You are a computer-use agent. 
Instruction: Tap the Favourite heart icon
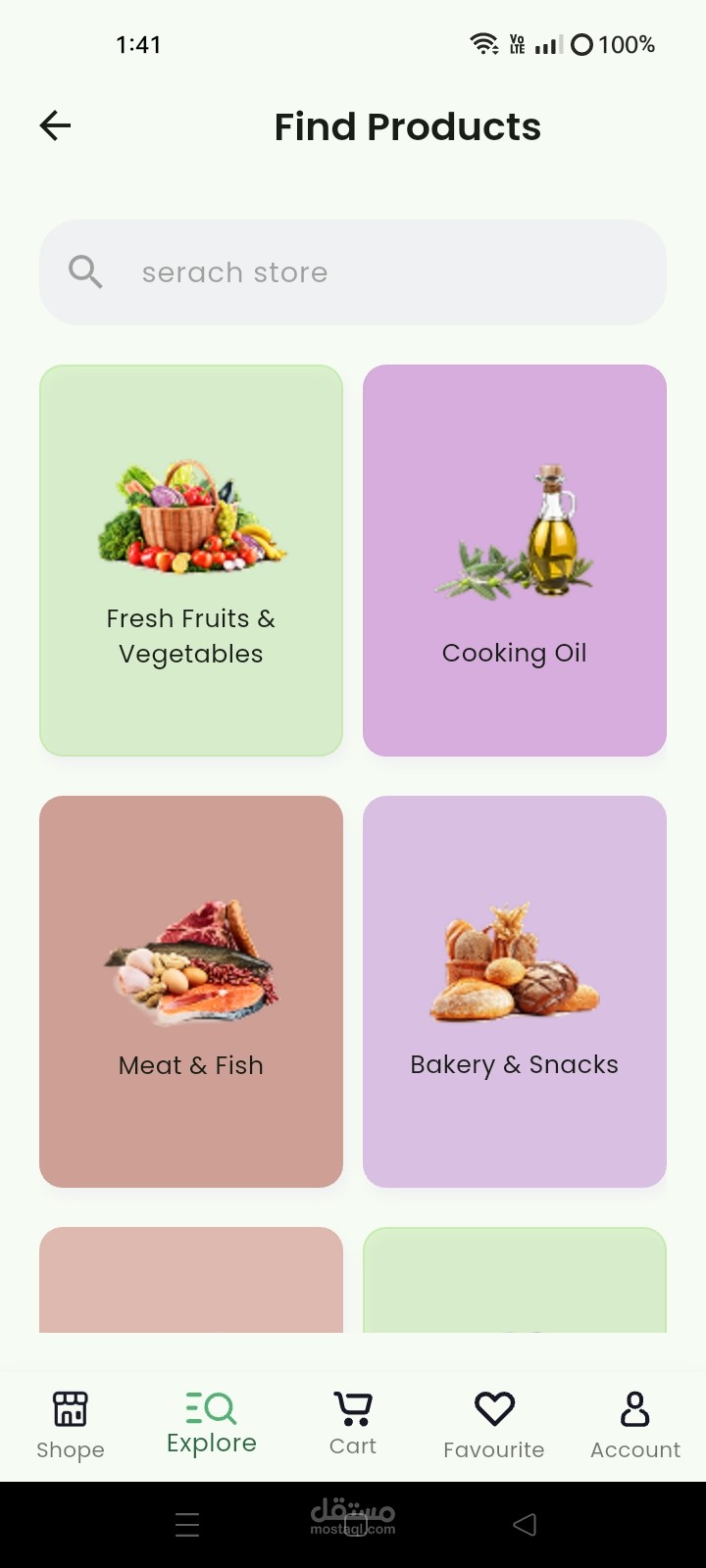493,1408
